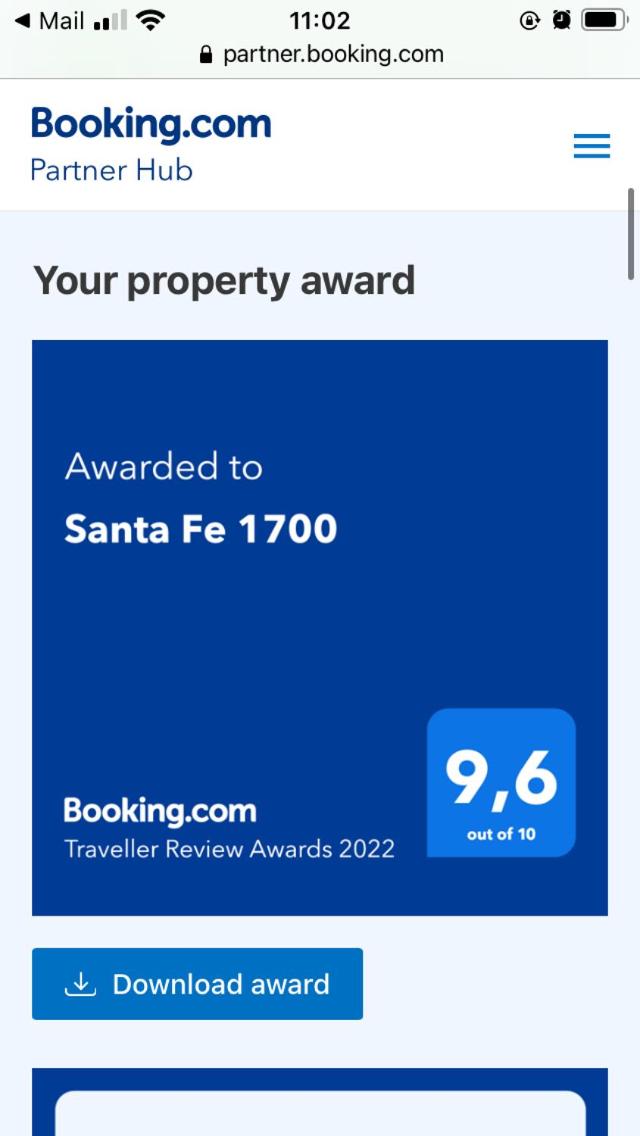This screenshot has width=640, height=1136.
Task: Return to the Mail app
Action: (x=49, y=20)
